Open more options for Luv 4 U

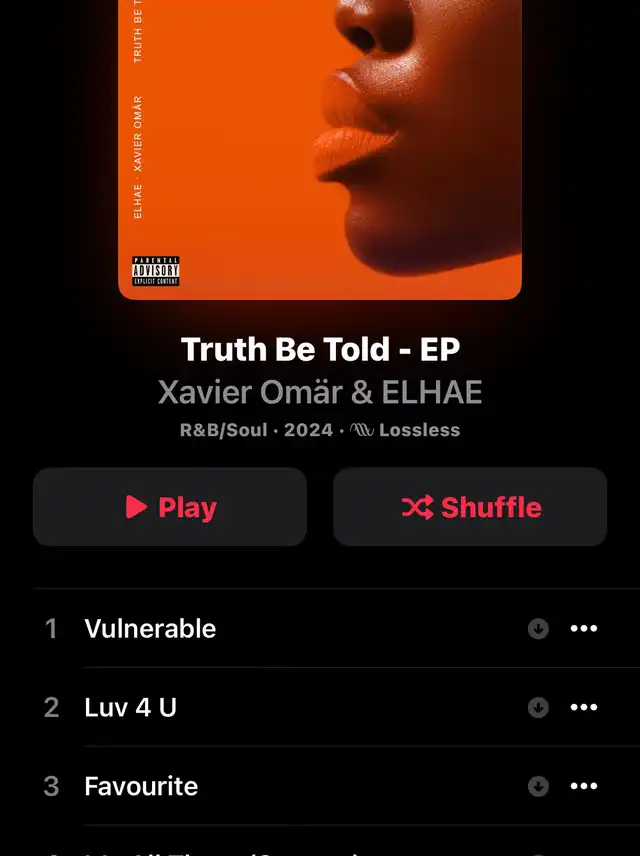(x=584, y=707)
